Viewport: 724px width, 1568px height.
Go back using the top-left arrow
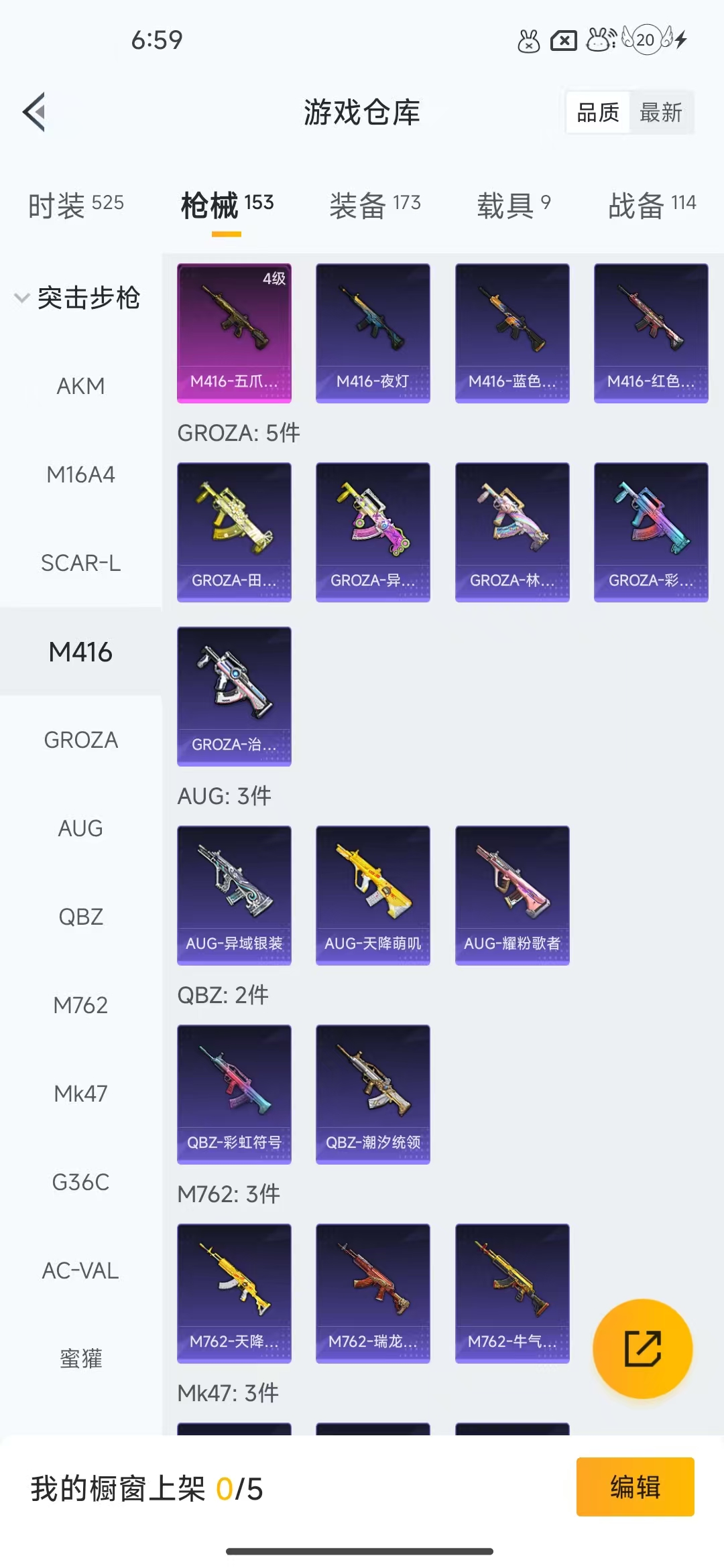pyautogui.click(x=34, y=112)
